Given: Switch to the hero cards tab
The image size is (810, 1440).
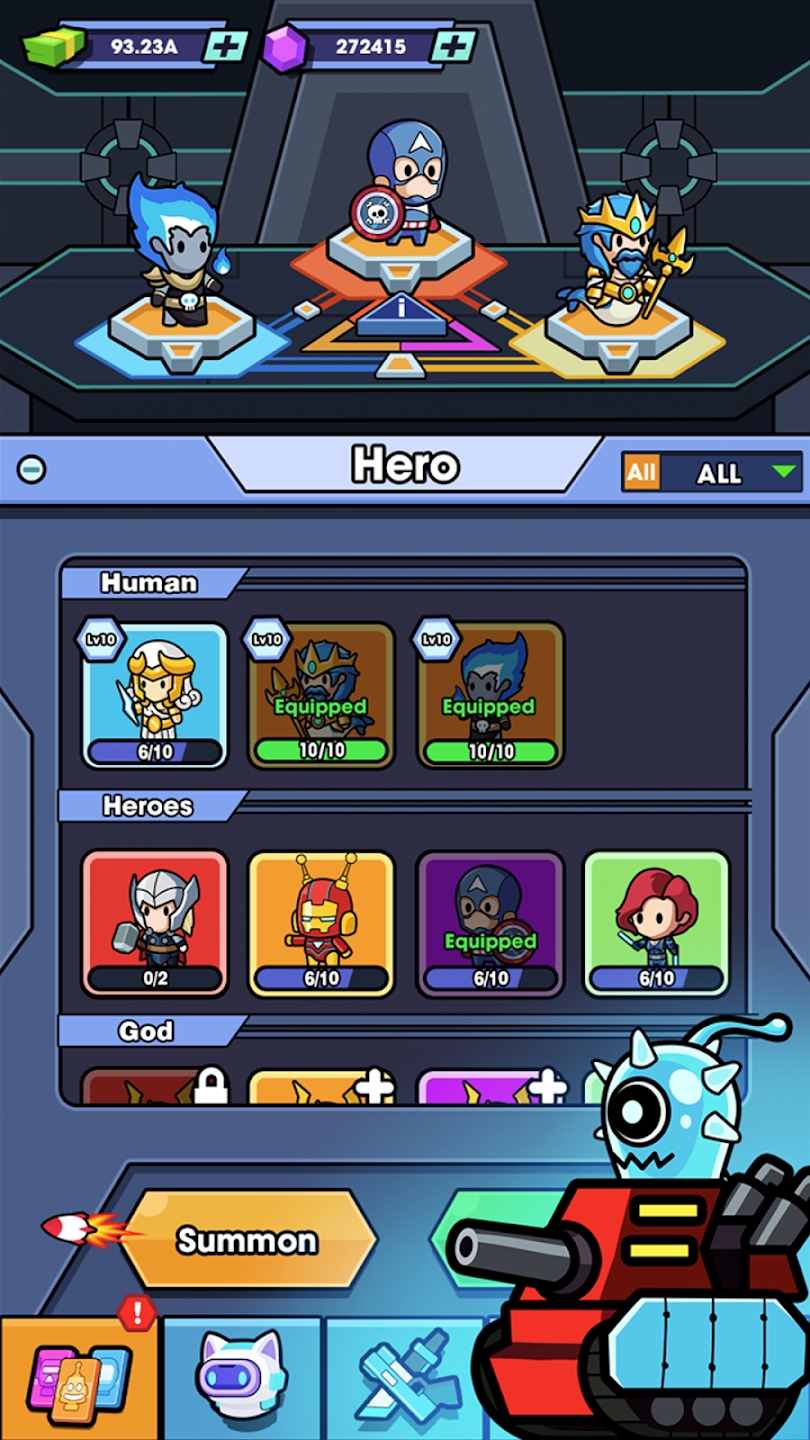Looking at the screenshot, I should coord(80,1380).
